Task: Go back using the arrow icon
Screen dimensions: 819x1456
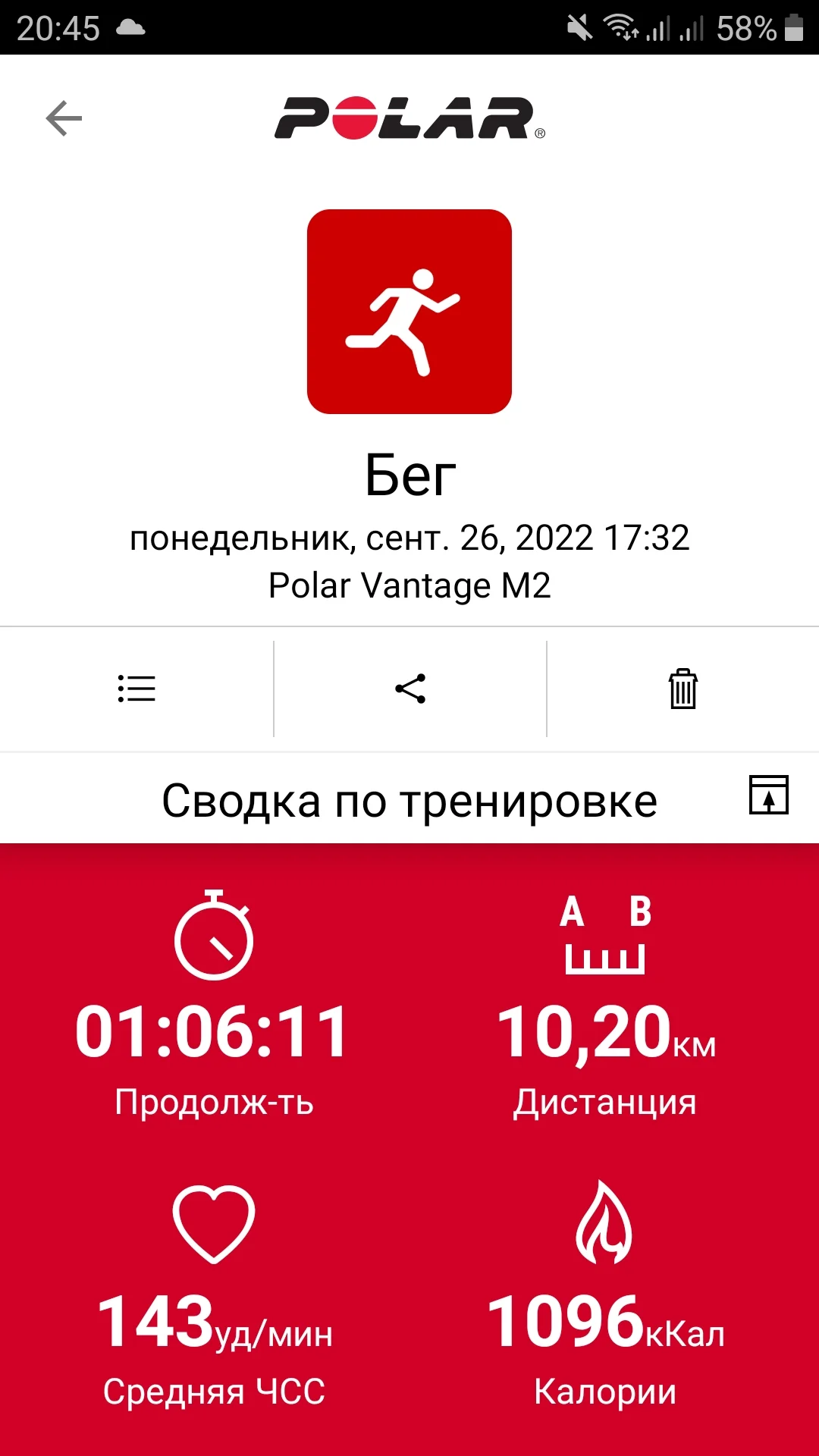Action: 64,118
